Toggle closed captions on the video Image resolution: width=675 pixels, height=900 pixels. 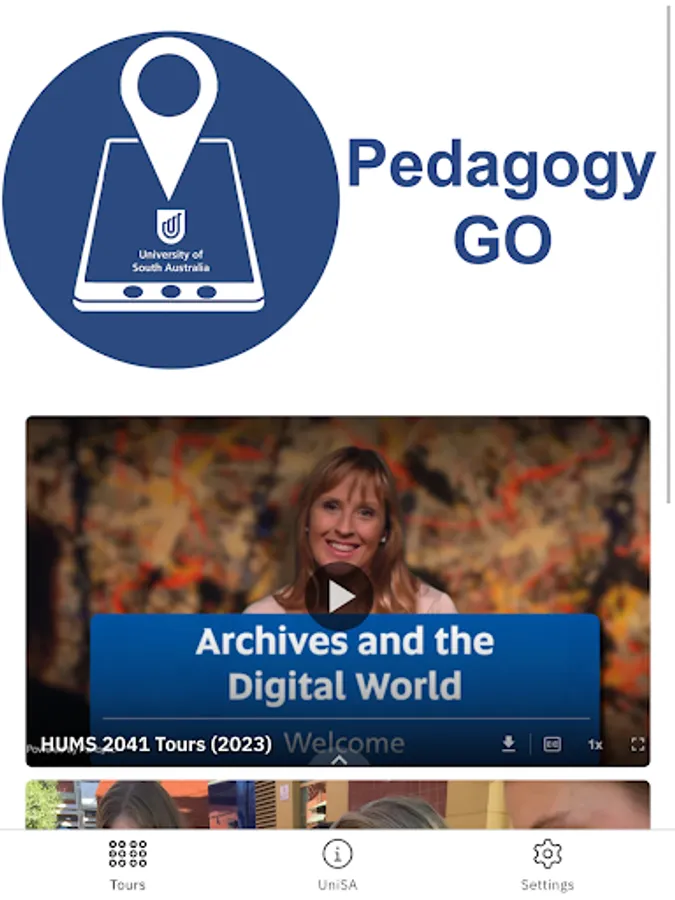(x=552, y=744)
